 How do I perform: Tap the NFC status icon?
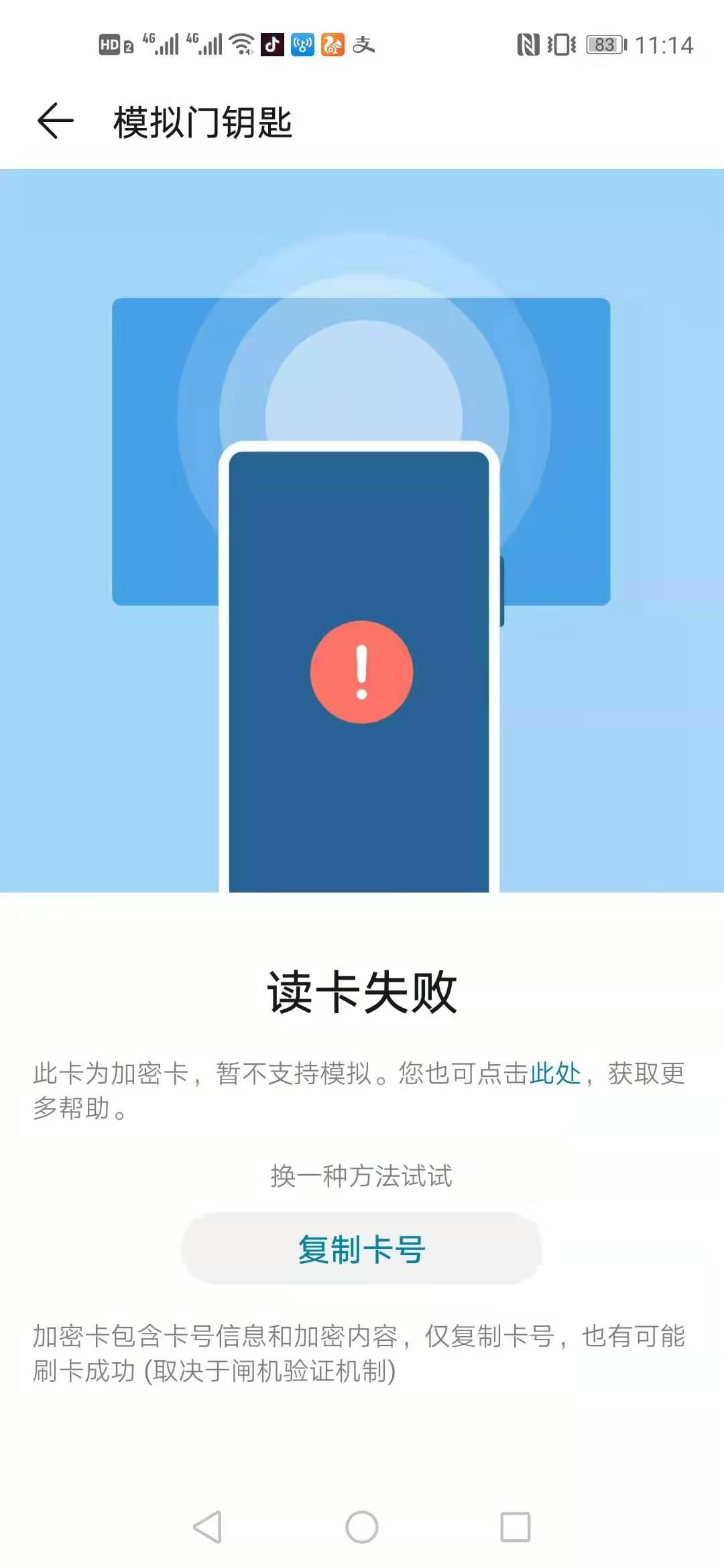pos(529,46)
